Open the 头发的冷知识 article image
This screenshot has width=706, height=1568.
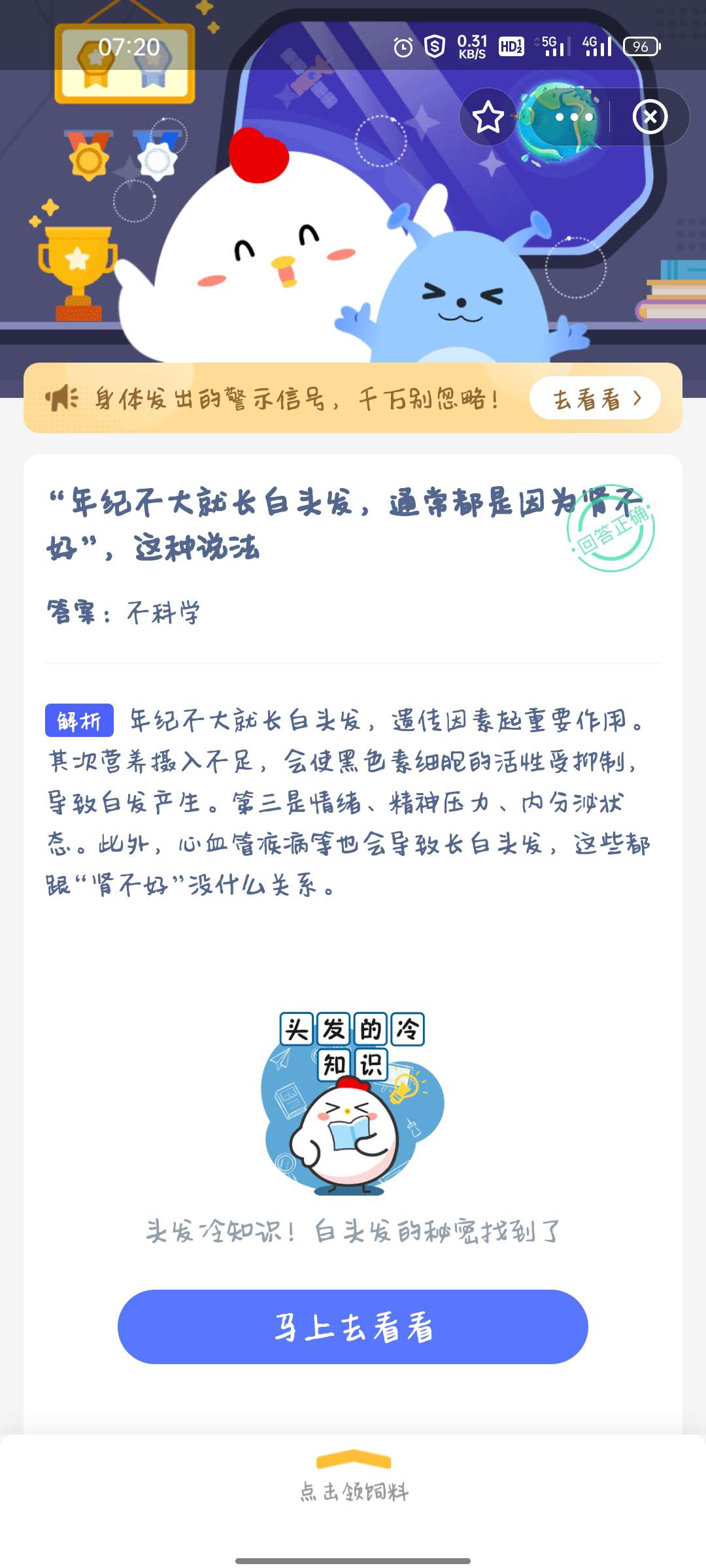(353, 1104)
